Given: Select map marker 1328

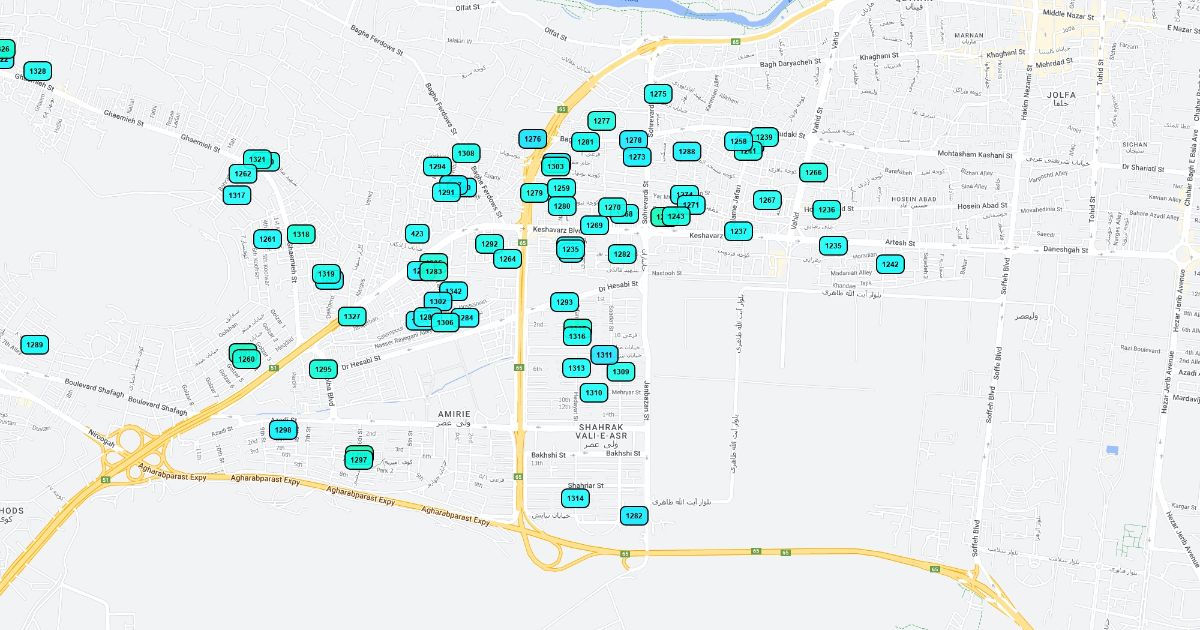Looking at the screenshot, I should coord(38,71).
